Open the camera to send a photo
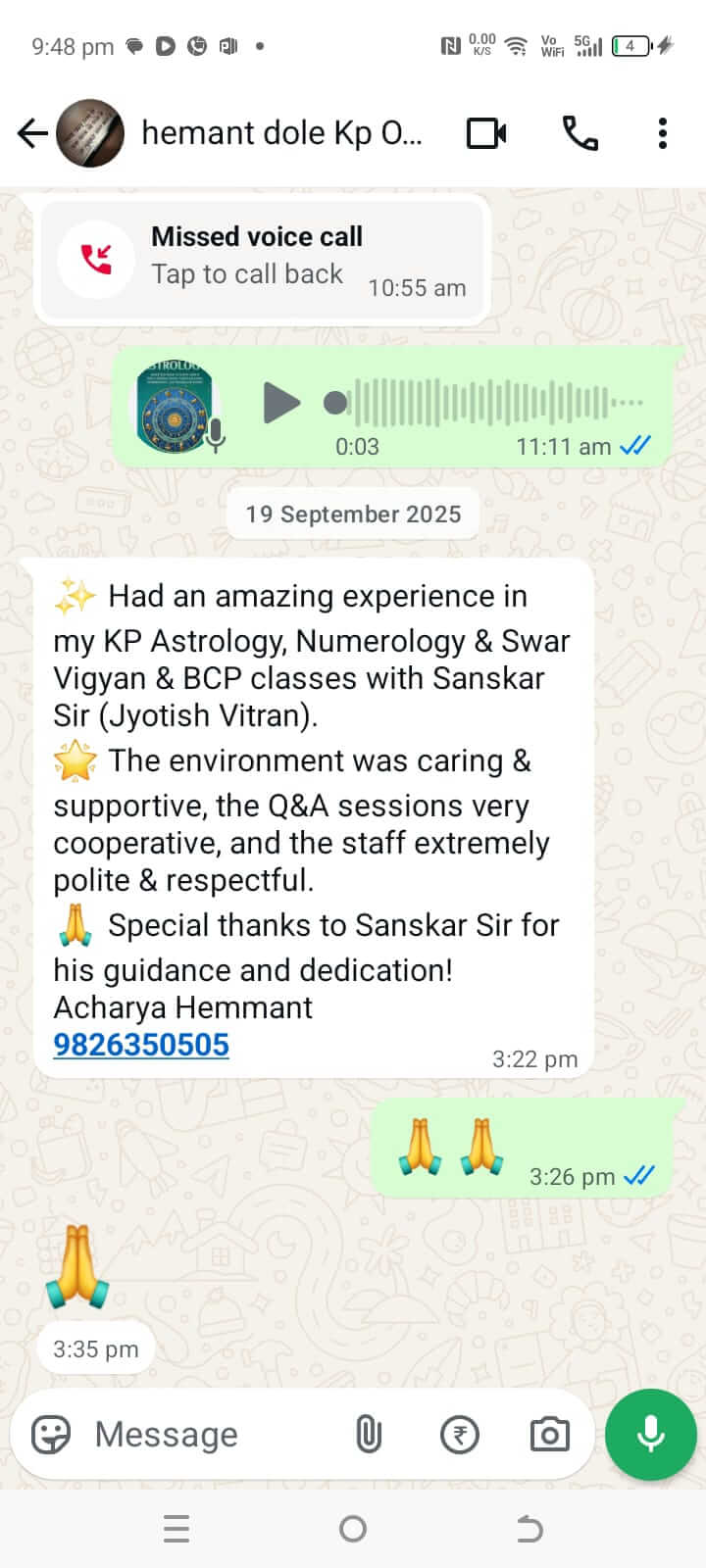The height and width of the screenshot is (1568, 706). coord(549,1435)
